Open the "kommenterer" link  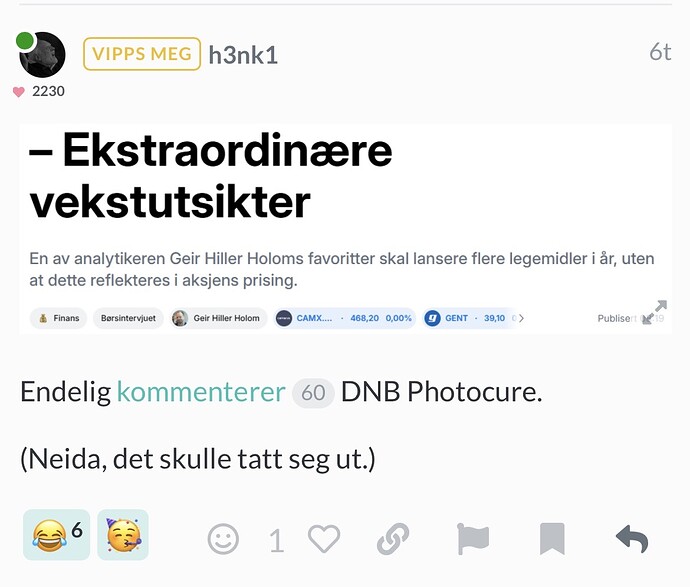coord(201,392)
